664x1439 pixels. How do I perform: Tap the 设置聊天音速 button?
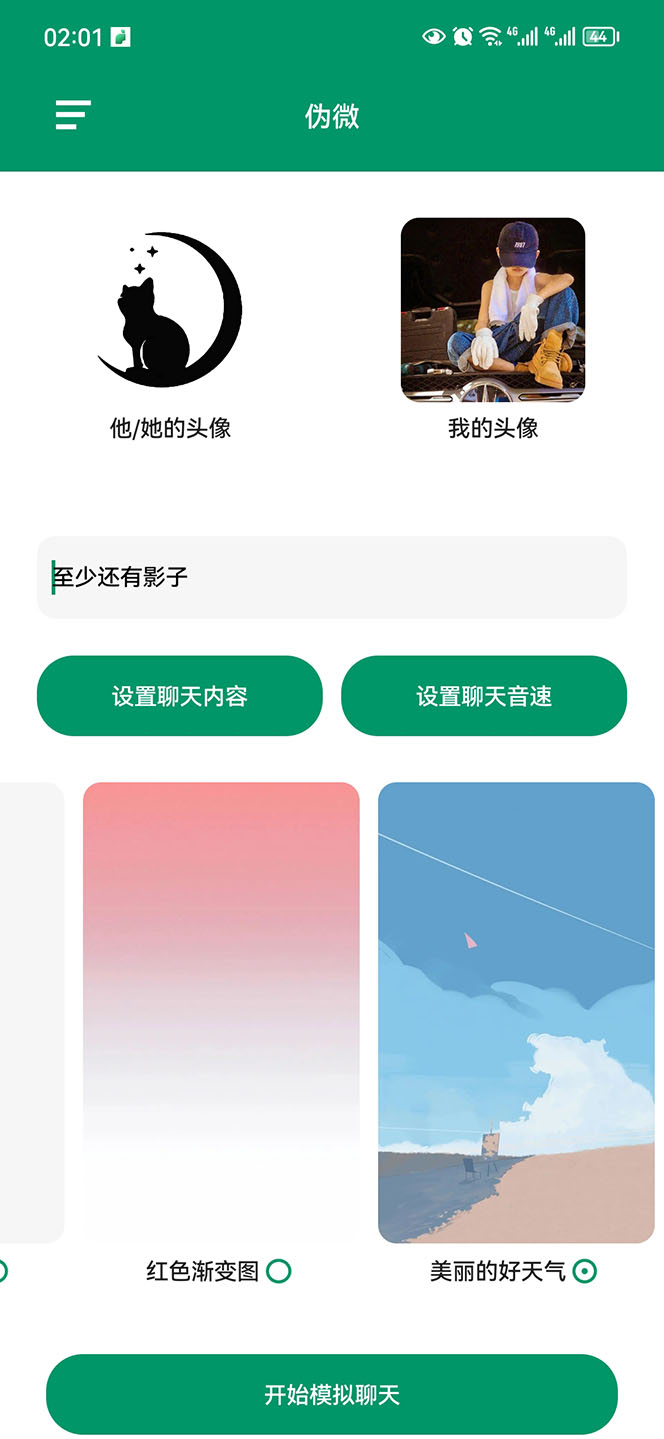pos(484,696)
